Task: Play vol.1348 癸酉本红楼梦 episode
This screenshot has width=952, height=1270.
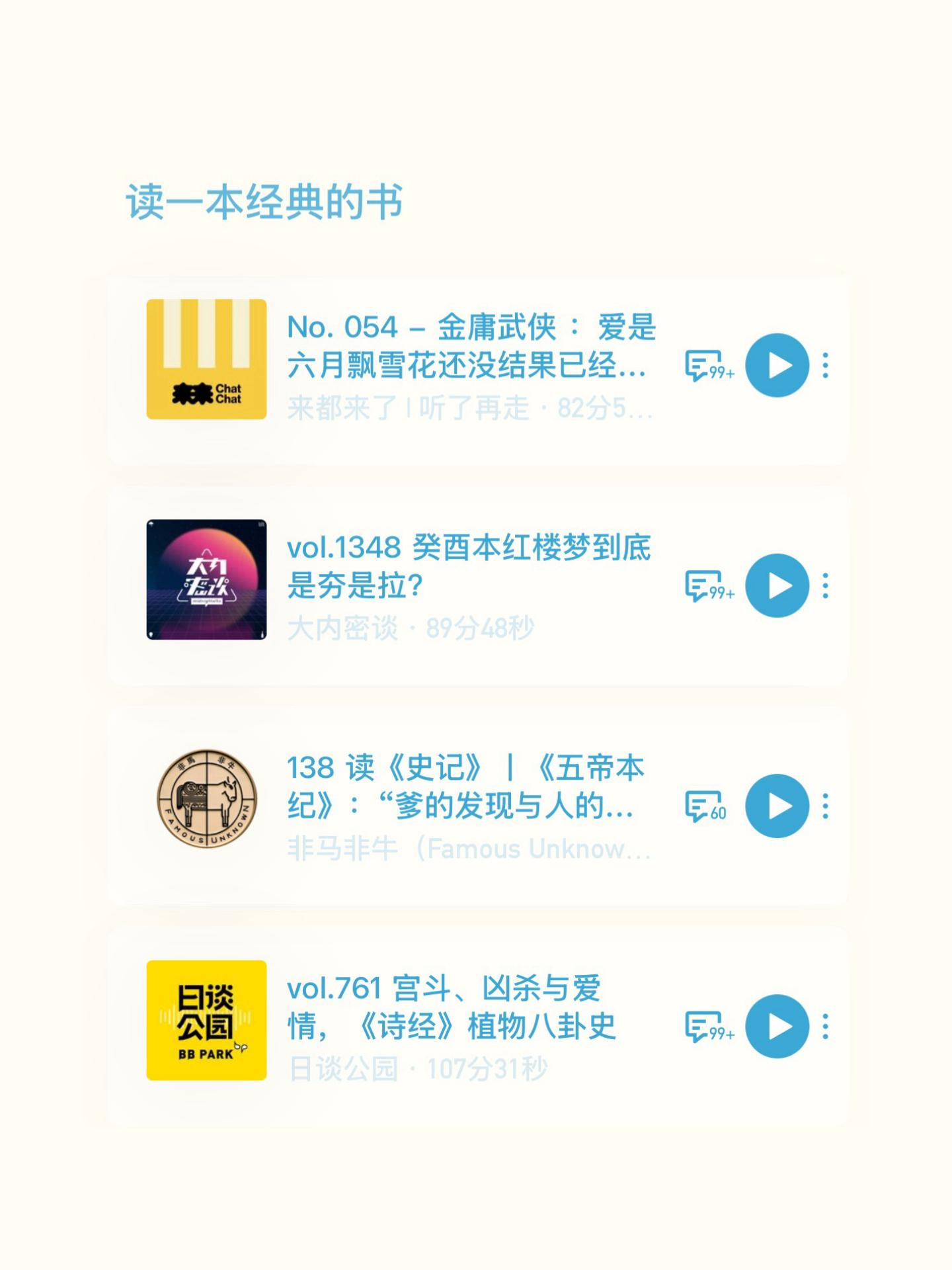Action: point(777,585)
